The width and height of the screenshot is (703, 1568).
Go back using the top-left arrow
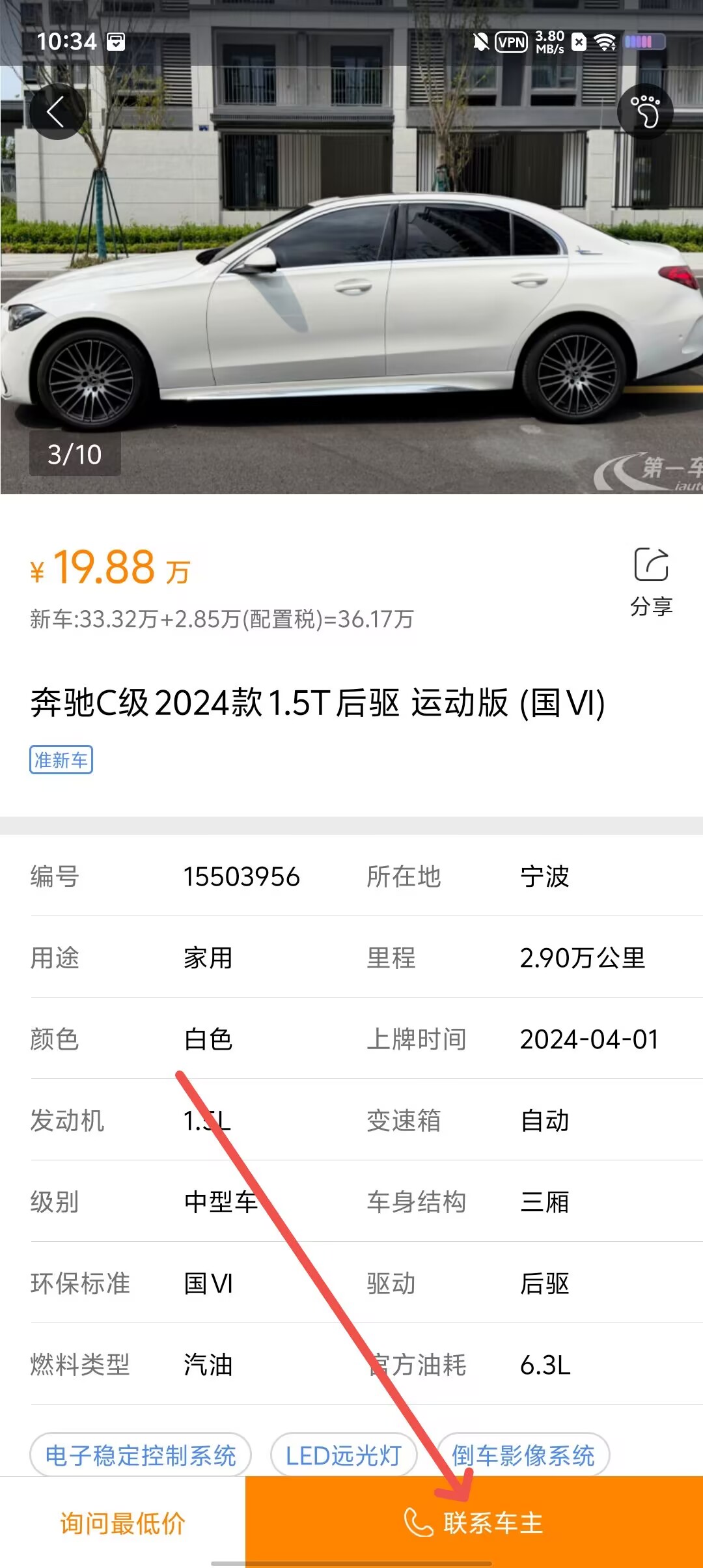[x=57, y=111]
